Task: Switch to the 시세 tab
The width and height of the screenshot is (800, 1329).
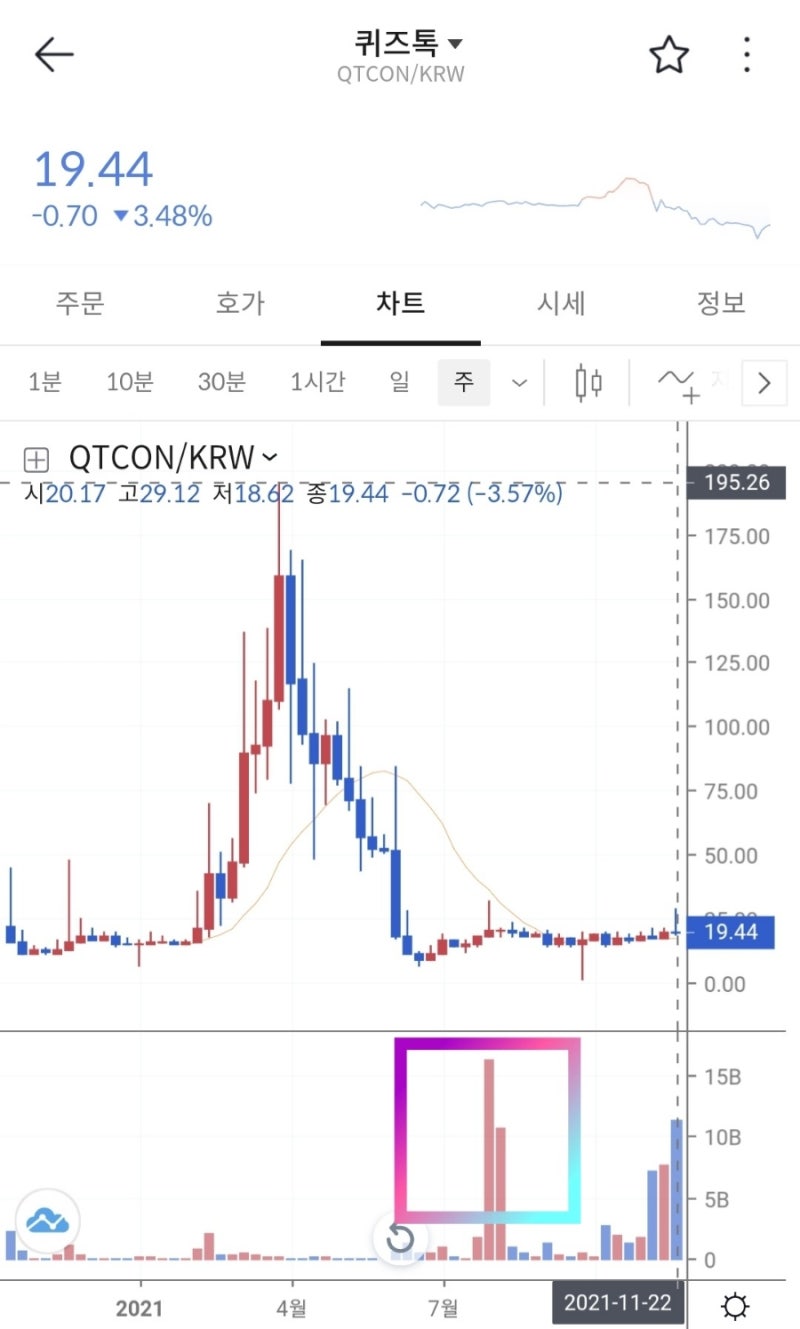Action: (x=560, y=303)
